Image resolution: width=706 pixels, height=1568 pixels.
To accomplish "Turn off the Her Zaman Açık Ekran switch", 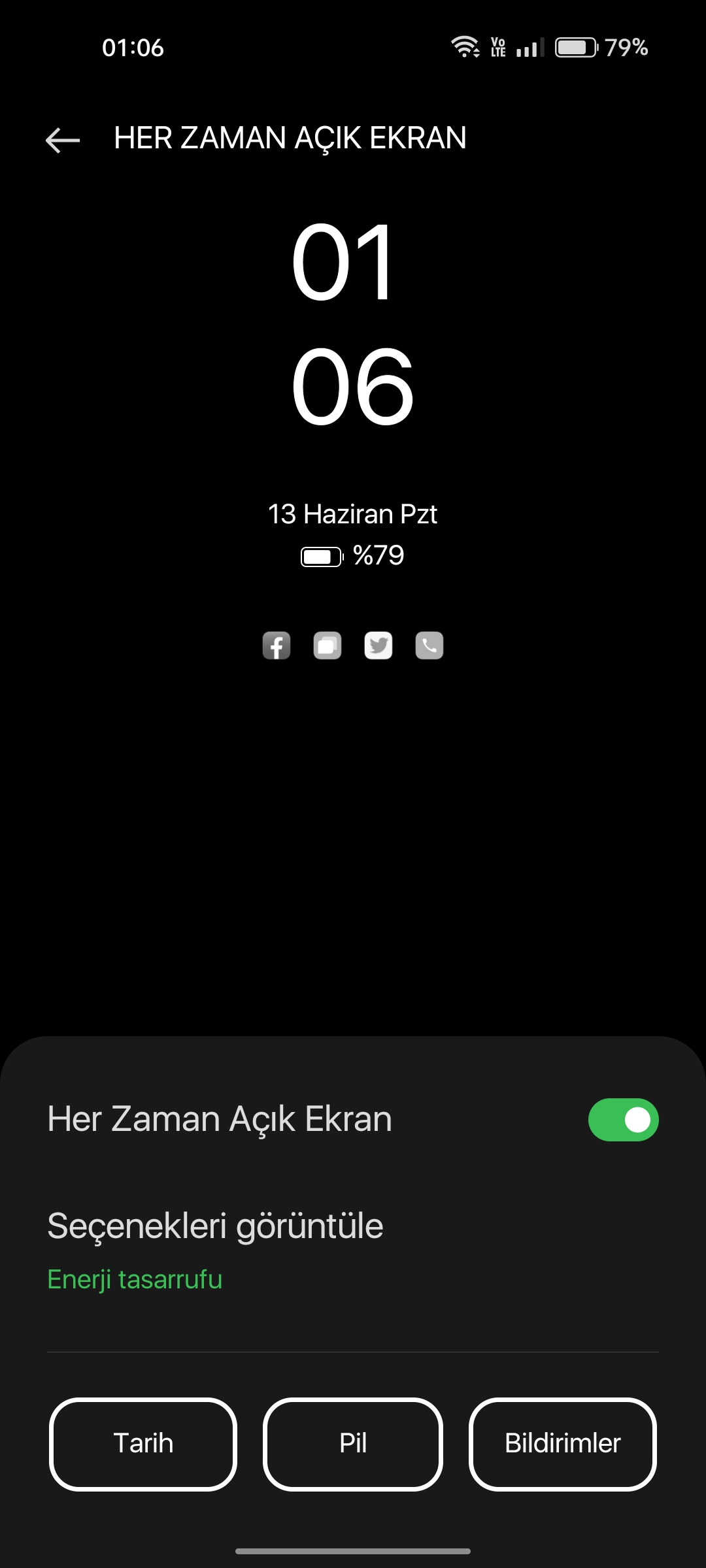I will 623,1120.
